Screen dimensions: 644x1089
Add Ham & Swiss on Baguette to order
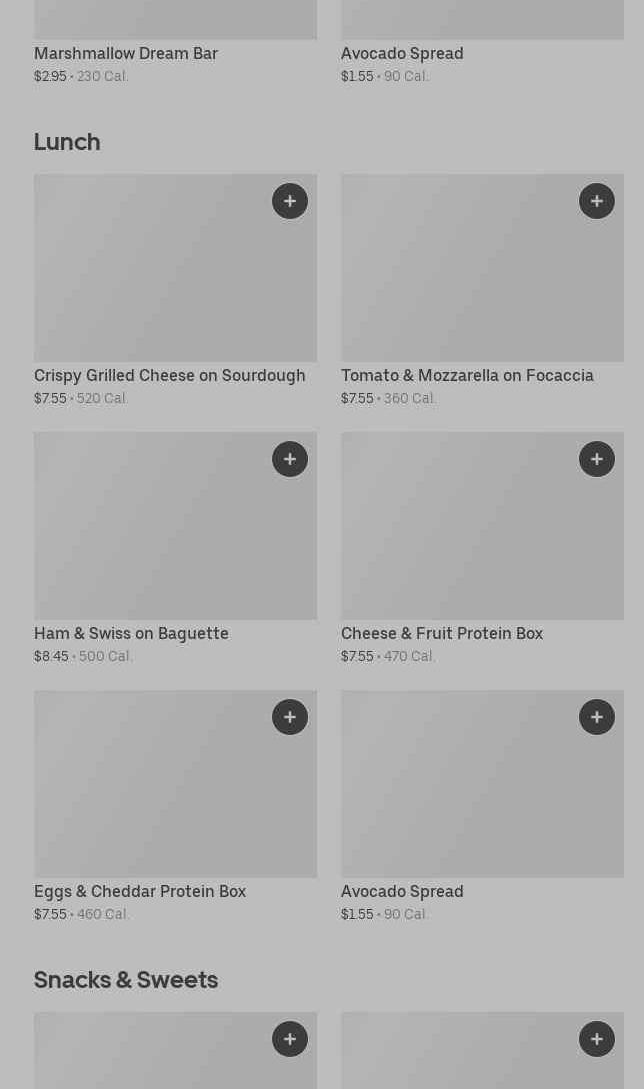click(x=290, y=459)
